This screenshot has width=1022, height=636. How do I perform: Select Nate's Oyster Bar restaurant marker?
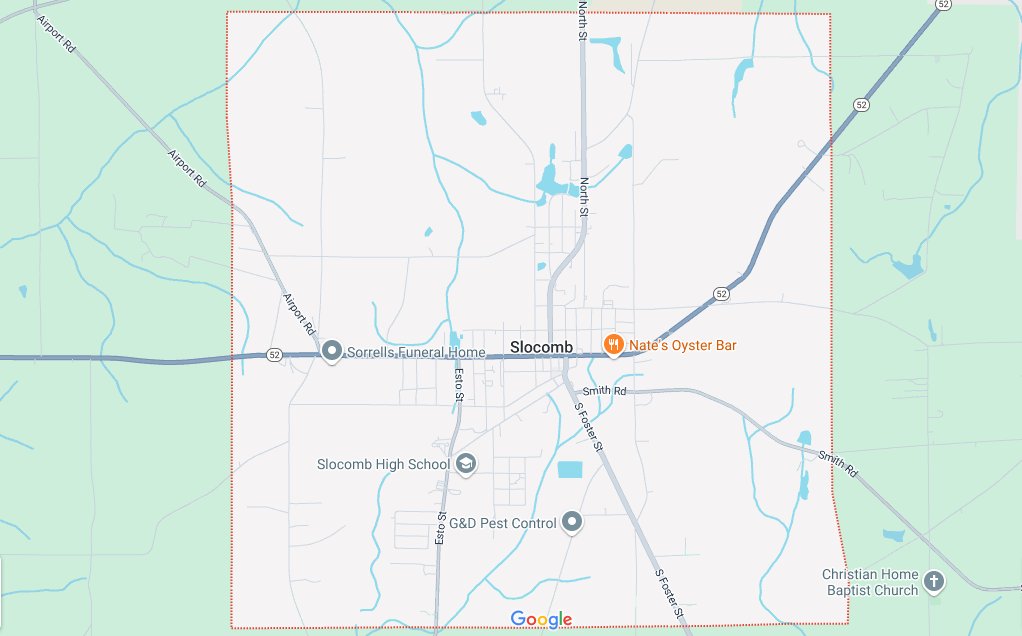pos(614,346)
